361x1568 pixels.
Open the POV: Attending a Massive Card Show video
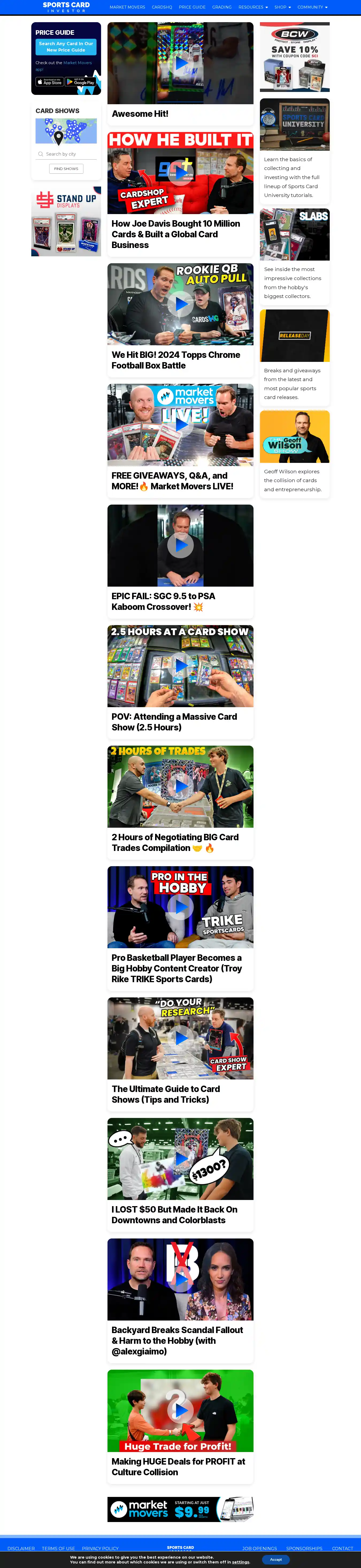point(174,722)
